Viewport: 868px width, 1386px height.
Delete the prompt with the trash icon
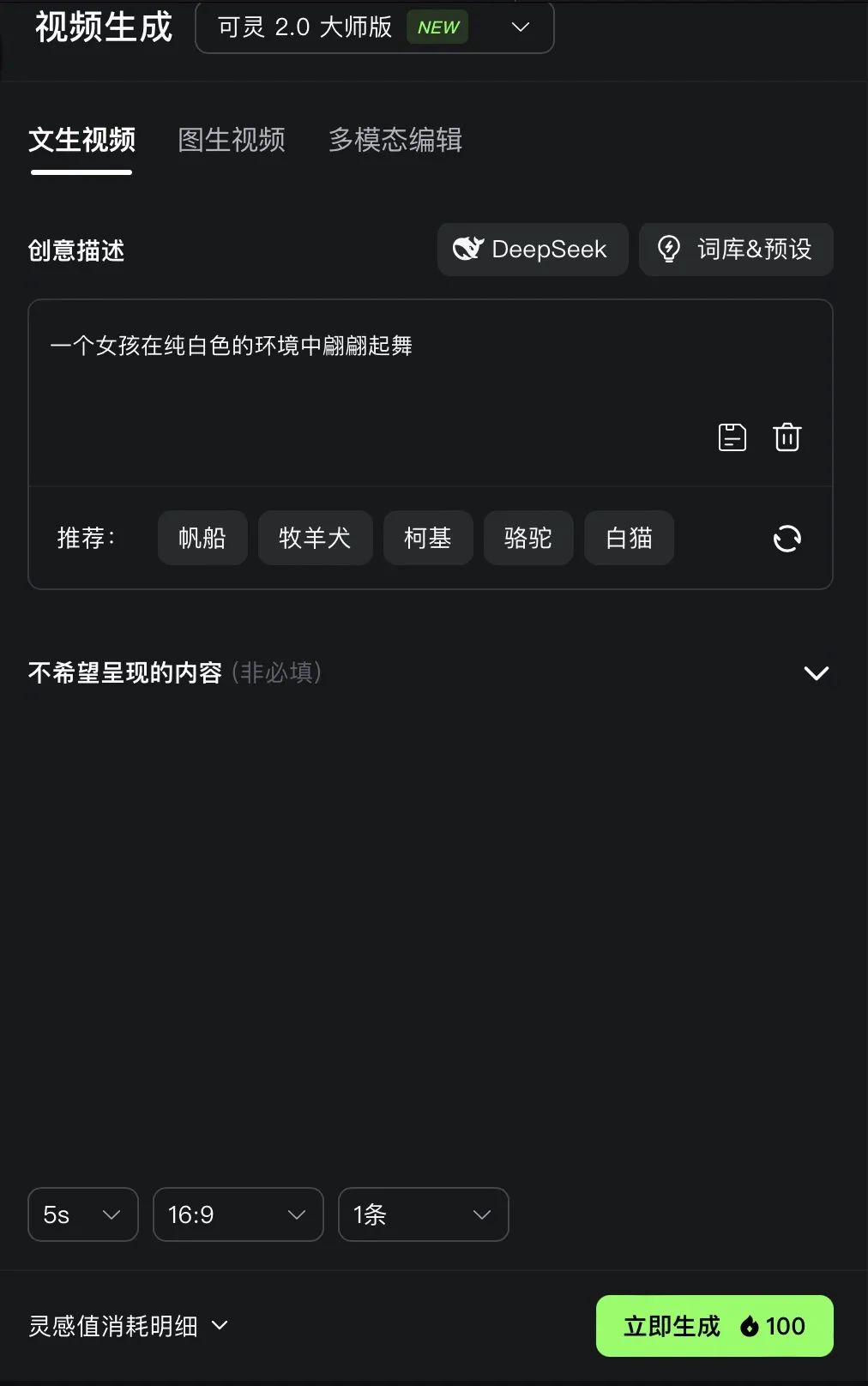(x=787, y=437)
